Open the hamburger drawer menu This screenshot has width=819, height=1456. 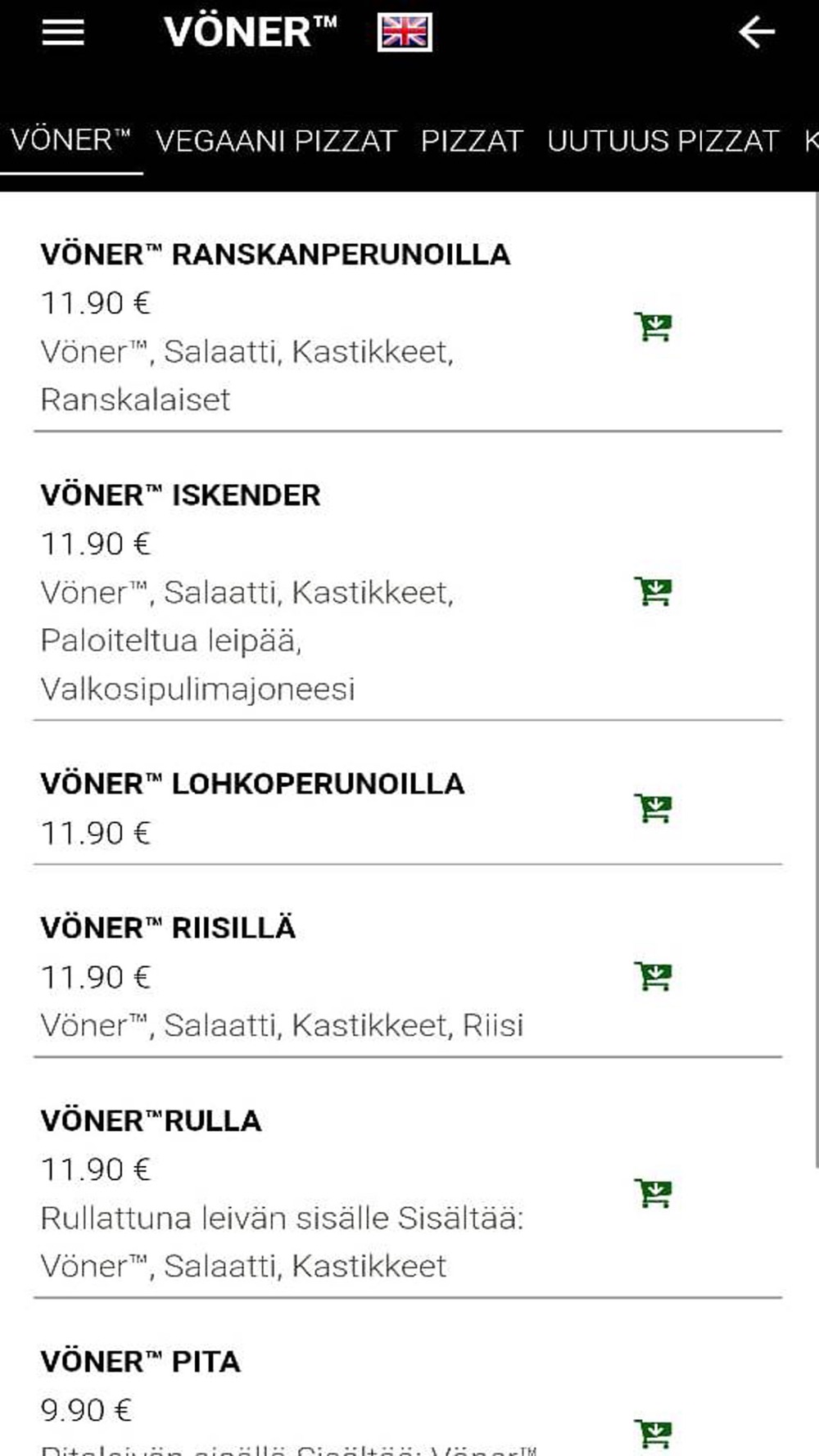click(63, 33)
